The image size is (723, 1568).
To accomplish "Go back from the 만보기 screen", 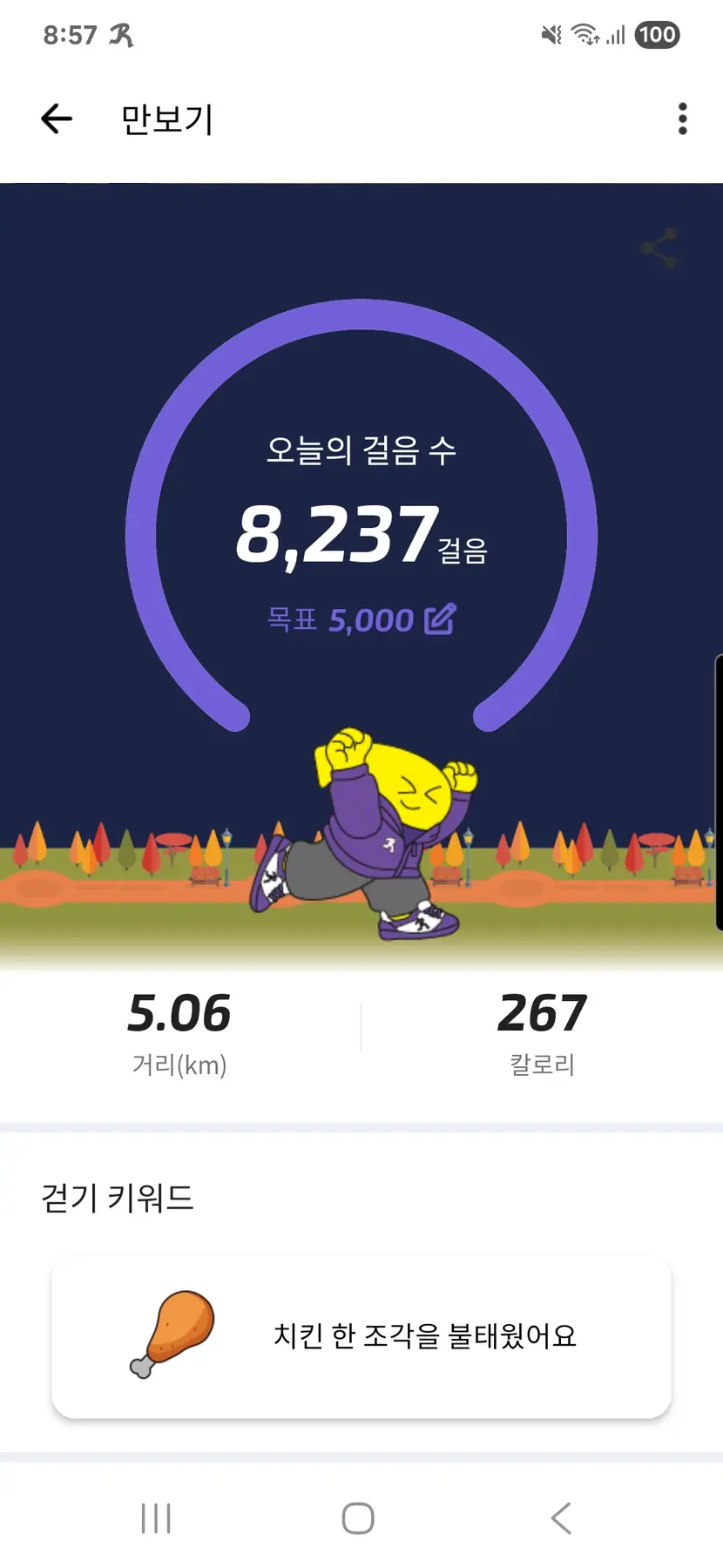I will [x=57, y=118].
